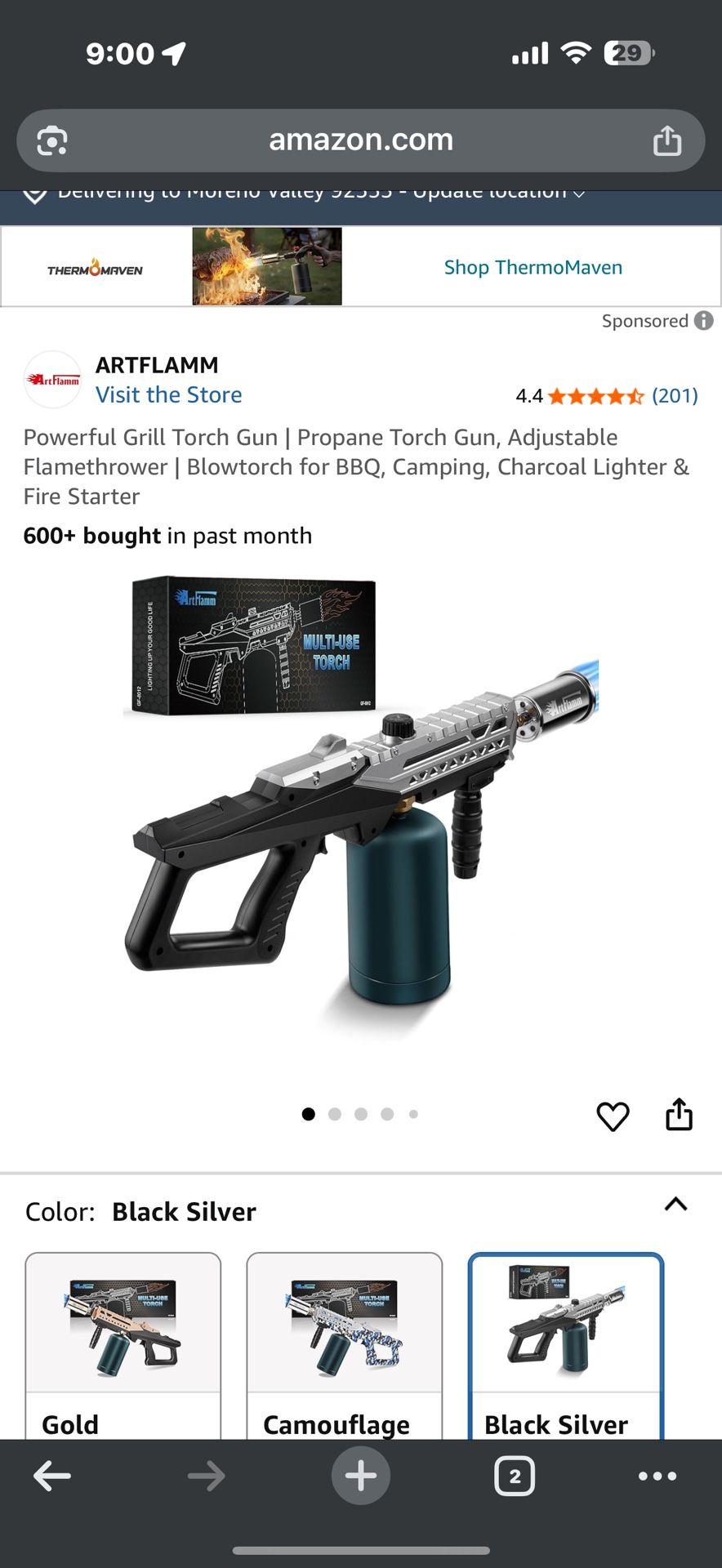Open the 201 customer ratings

pyautogui.click(x=674, y=396)
